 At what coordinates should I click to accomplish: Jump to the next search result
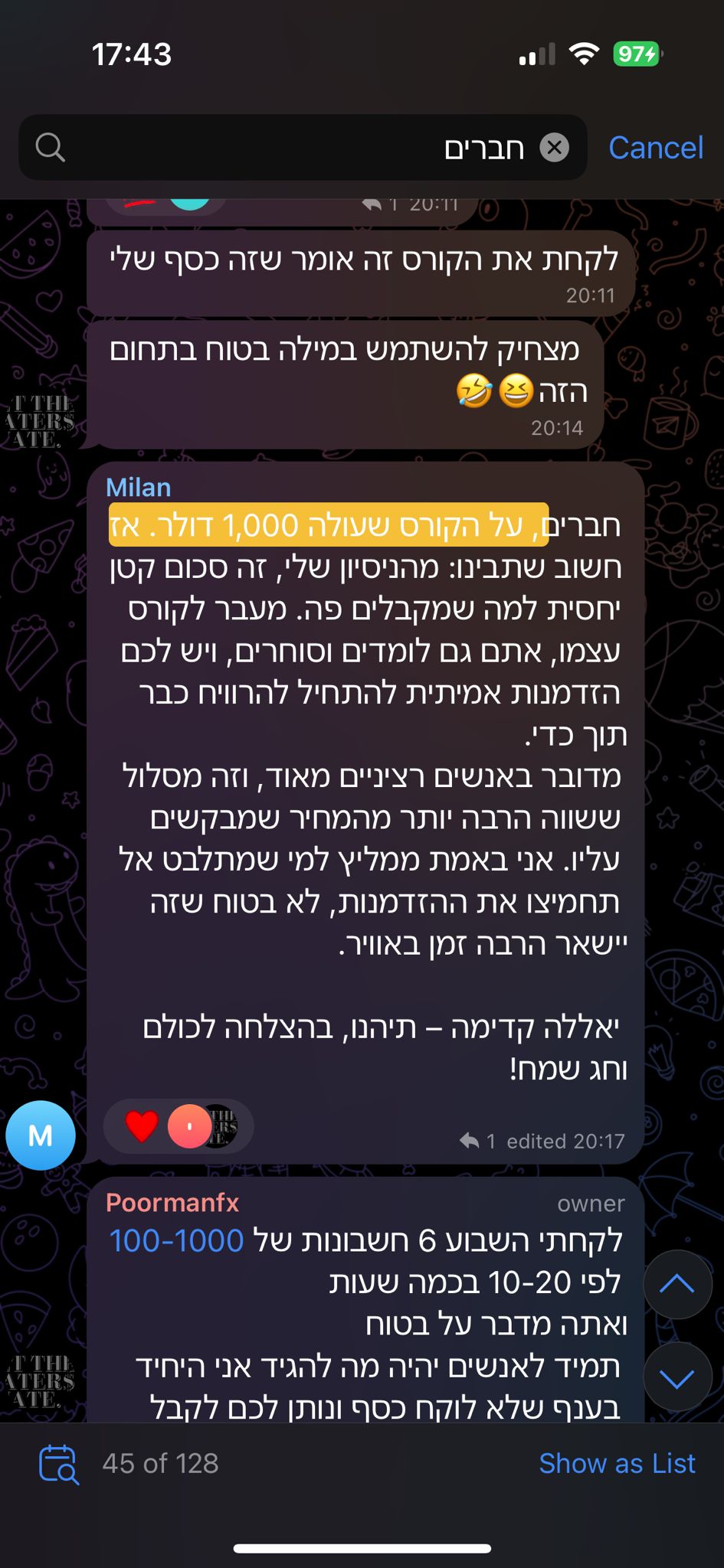coord(677,1377)
